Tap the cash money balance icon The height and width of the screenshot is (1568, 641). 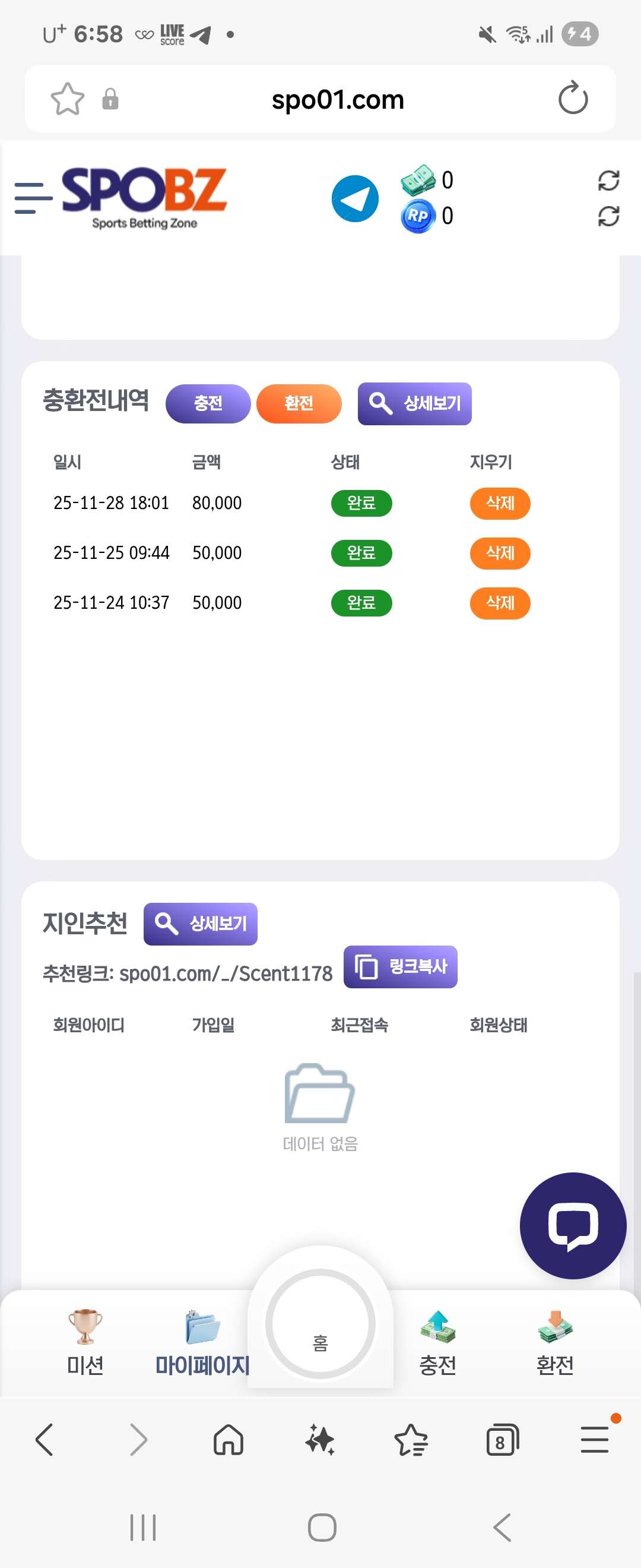point(418,180)
